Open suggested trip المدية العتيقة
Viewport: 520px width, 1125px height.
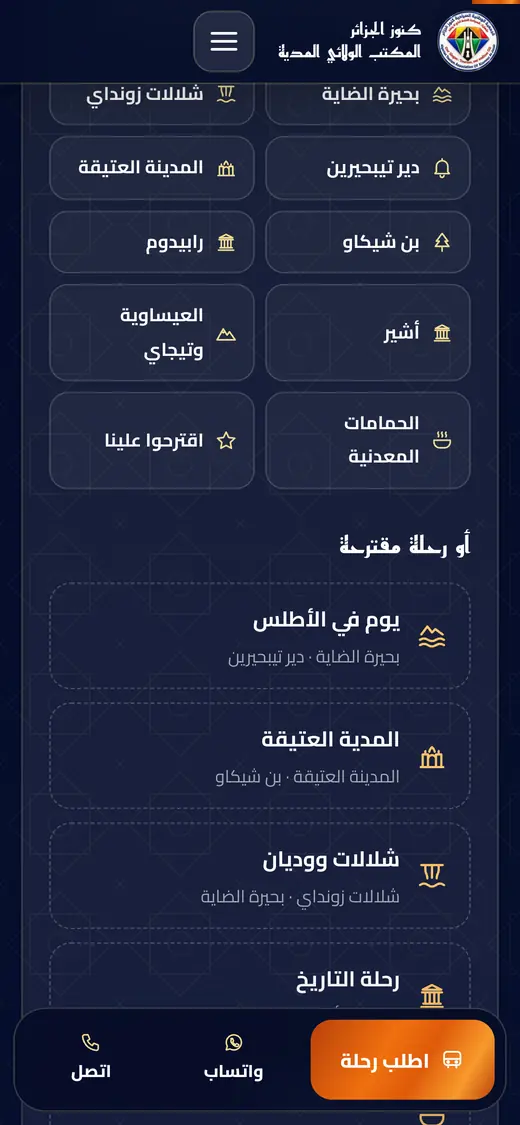tap(260, 756)
